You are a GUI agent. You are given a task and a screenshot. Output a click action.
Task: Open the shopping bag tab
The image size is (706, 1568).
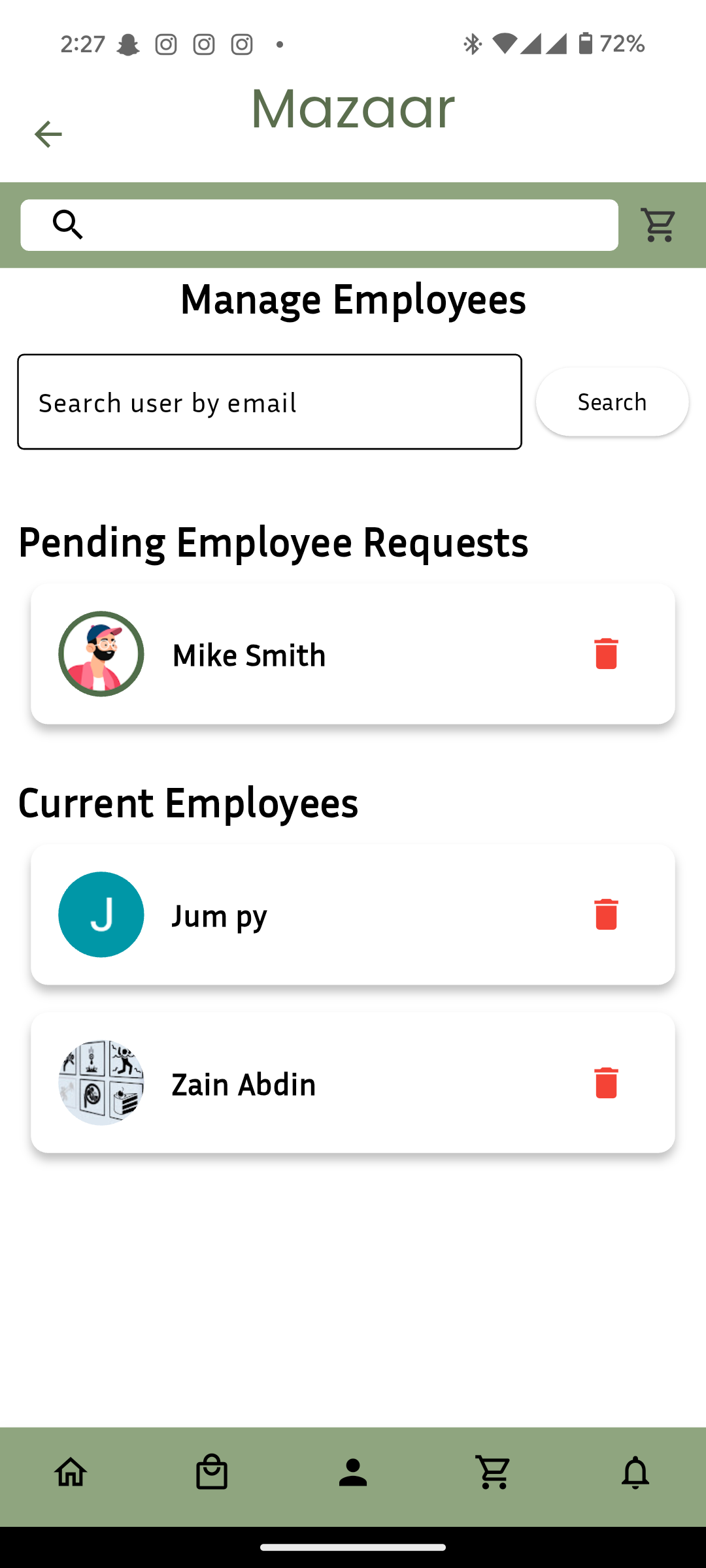pyautogui.click(x=212, y=1473)
